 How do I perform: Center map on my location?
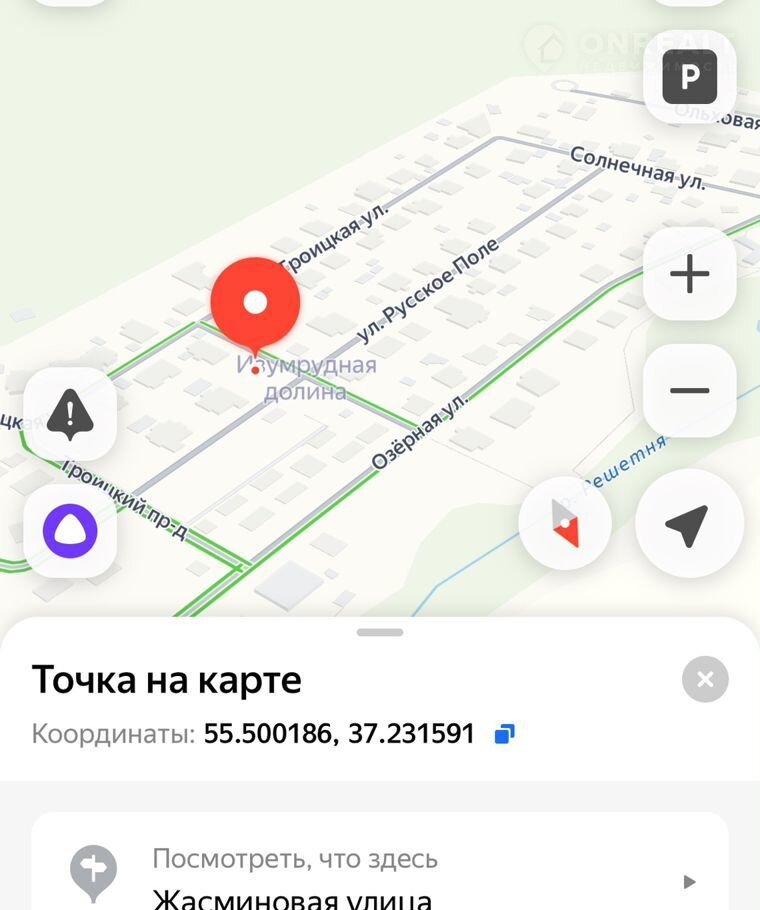click(x=689, y=524)
